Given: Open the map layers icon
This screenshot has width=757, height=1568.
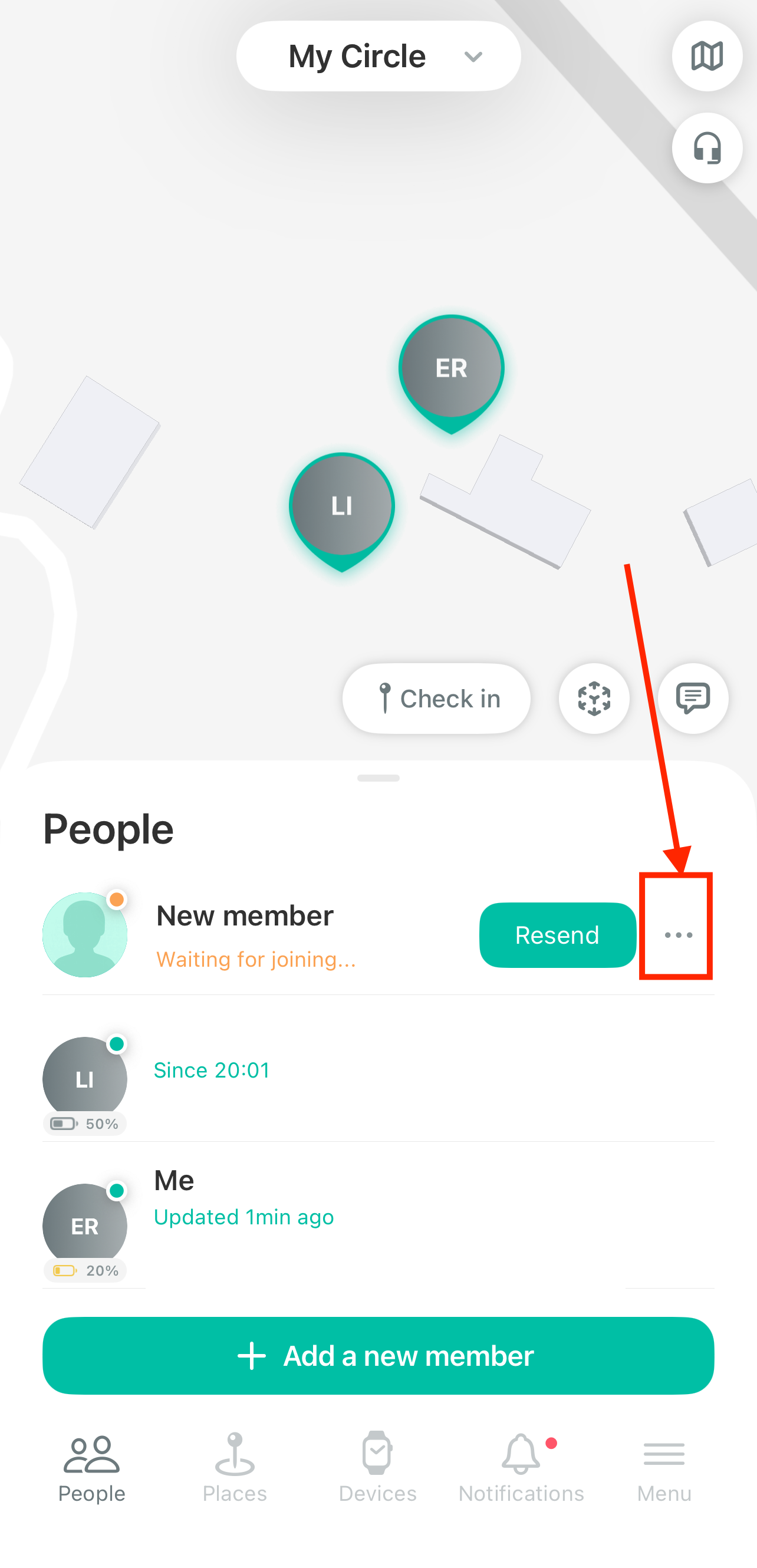Looking at the screenshot, I should [706, 56].
